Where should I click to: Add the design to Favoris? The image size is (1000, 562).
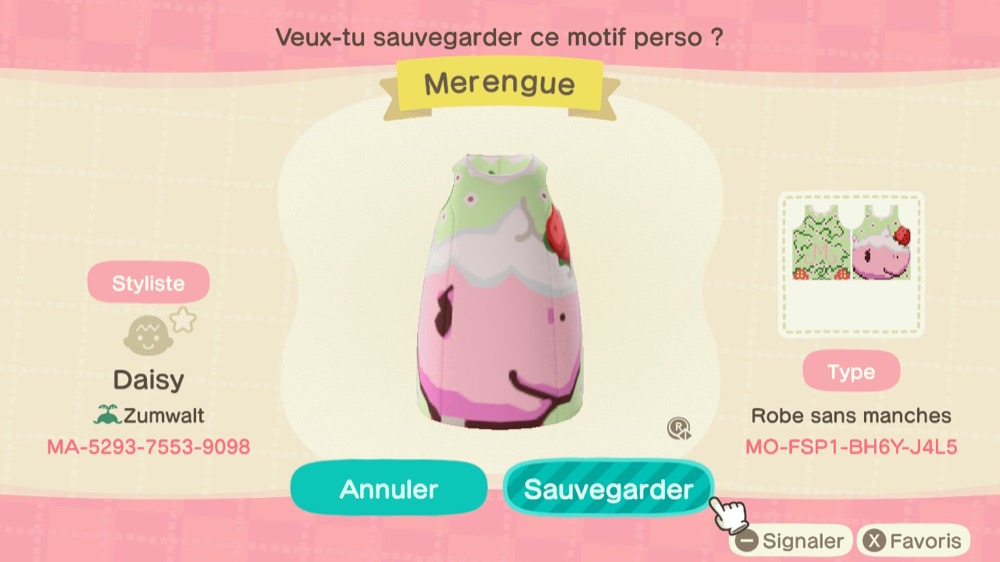pyautogui.click(x=914, y=542)
